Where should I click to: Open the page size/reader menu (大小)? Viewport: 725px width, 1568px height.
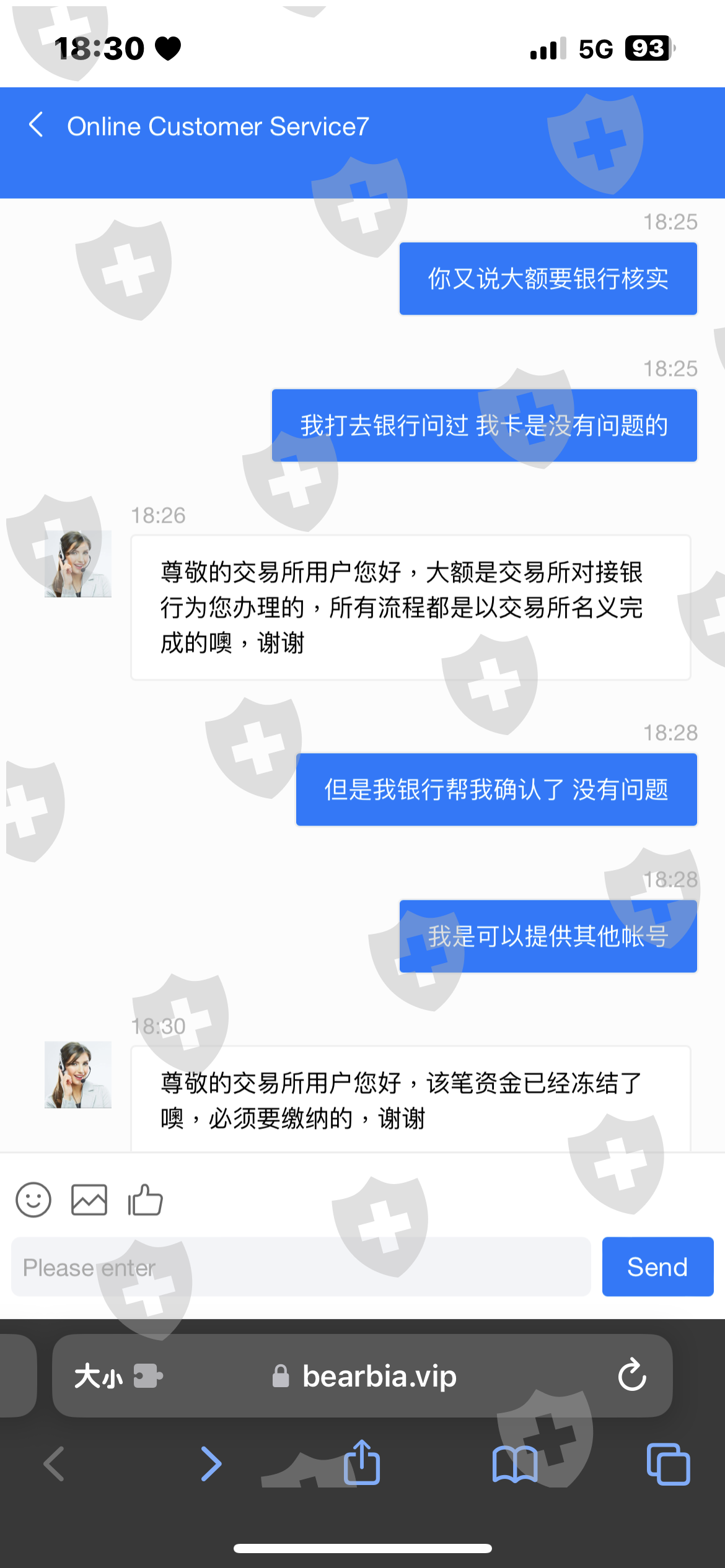pyautogui.click(x=118, y=1377)
